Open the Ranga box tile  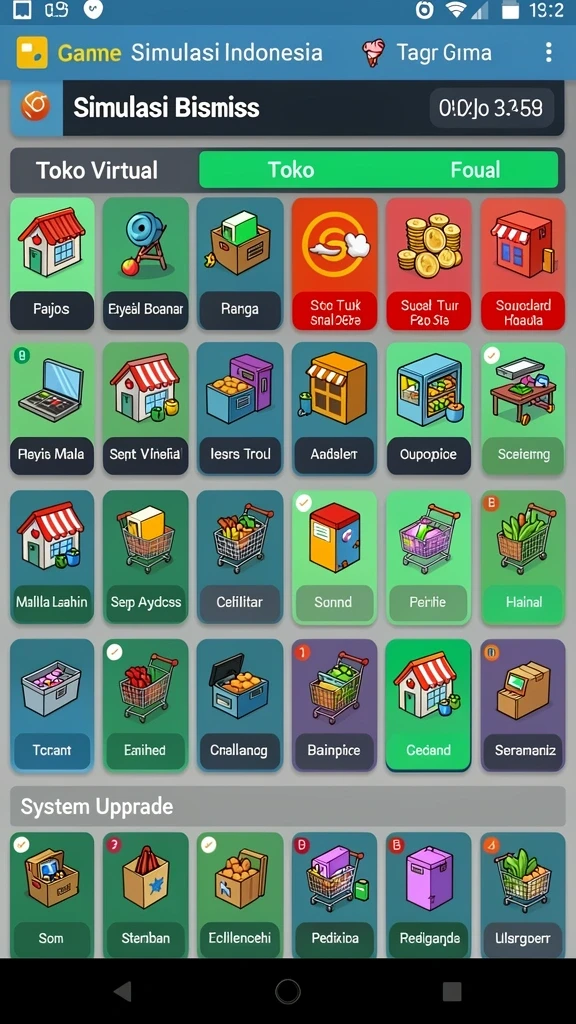[240, 264]
